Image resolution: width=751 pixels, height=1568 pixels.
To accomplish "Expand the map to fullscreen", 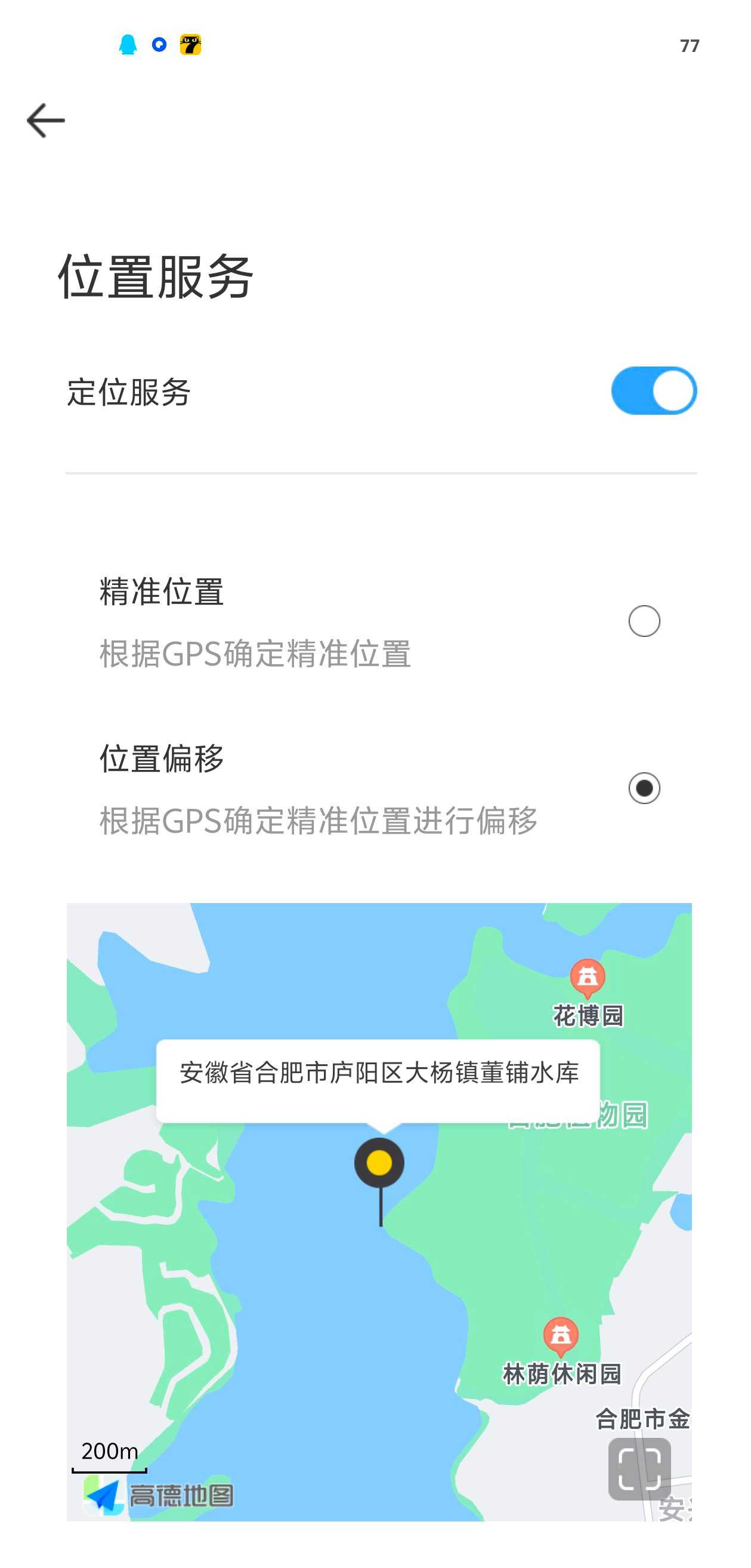I will (x=639, y=1469).
